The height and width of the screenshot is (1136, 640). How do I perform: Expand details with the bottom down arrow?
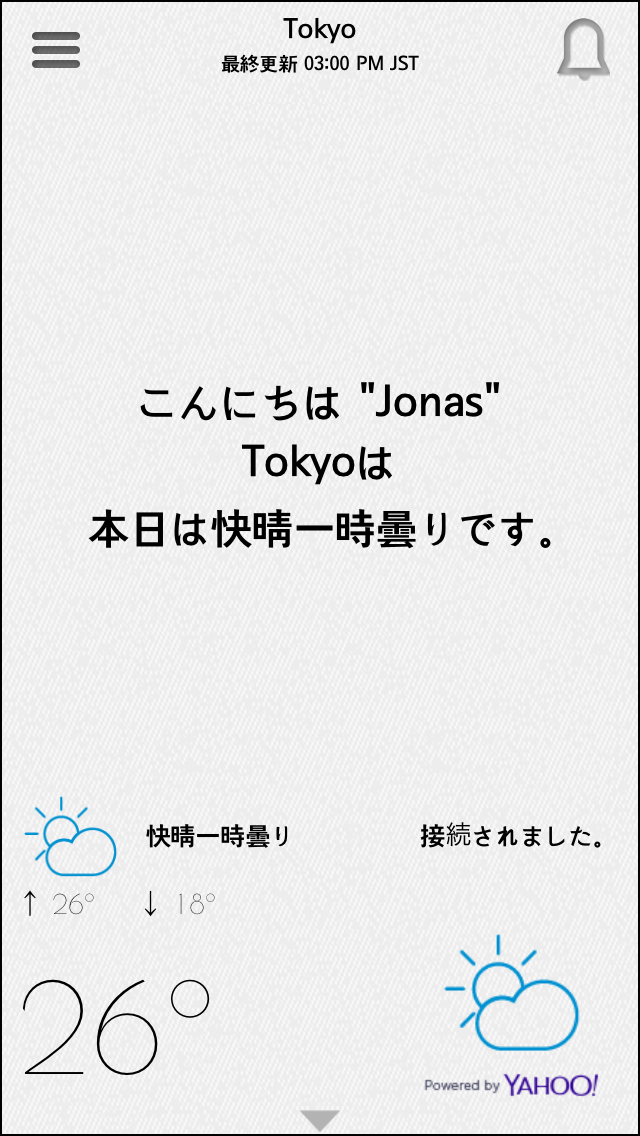tap(320, 1119)
